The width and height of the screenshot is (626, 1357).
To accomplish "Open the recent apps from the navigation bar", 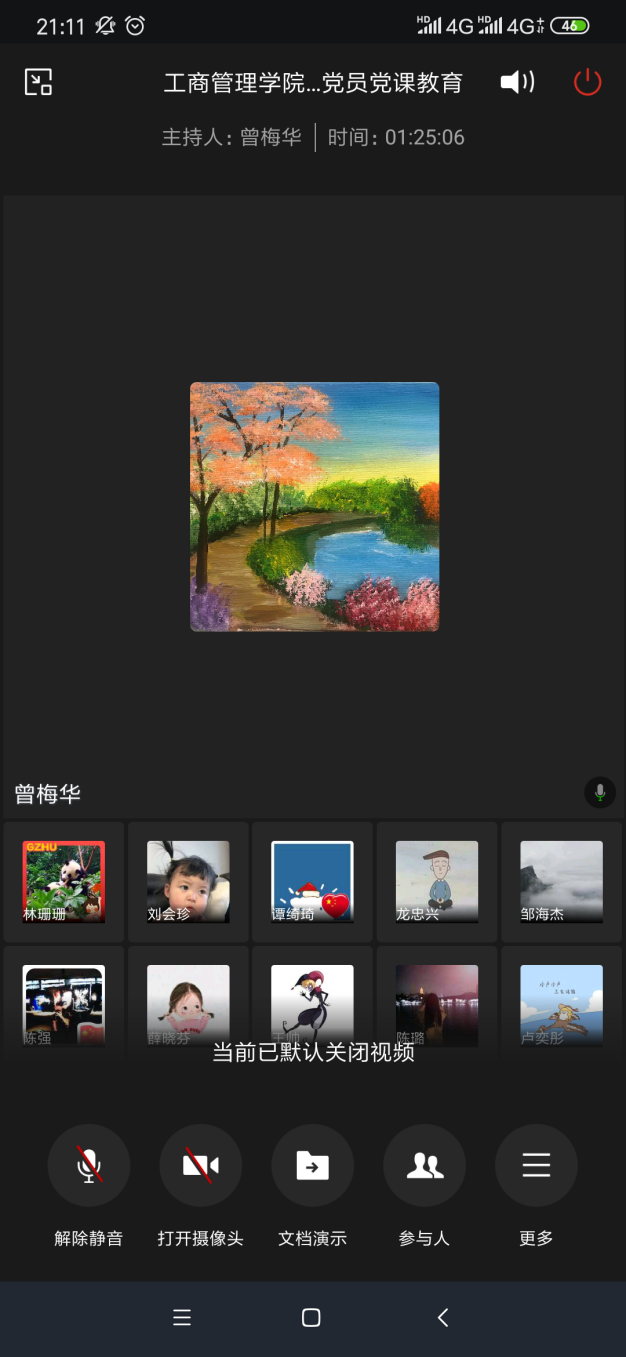I will coord(182,1318).
